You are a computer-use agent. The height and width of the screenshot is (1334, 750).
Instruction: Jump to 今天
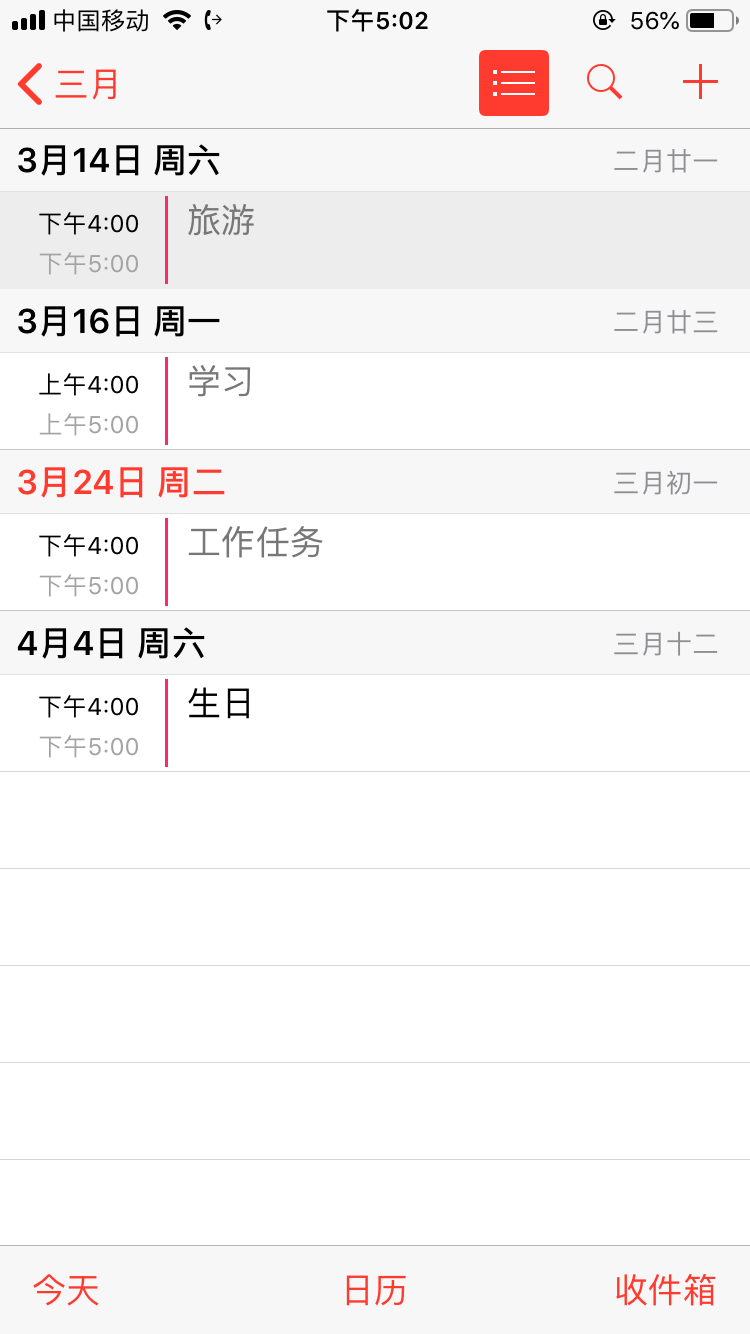tap(66, 1290)
